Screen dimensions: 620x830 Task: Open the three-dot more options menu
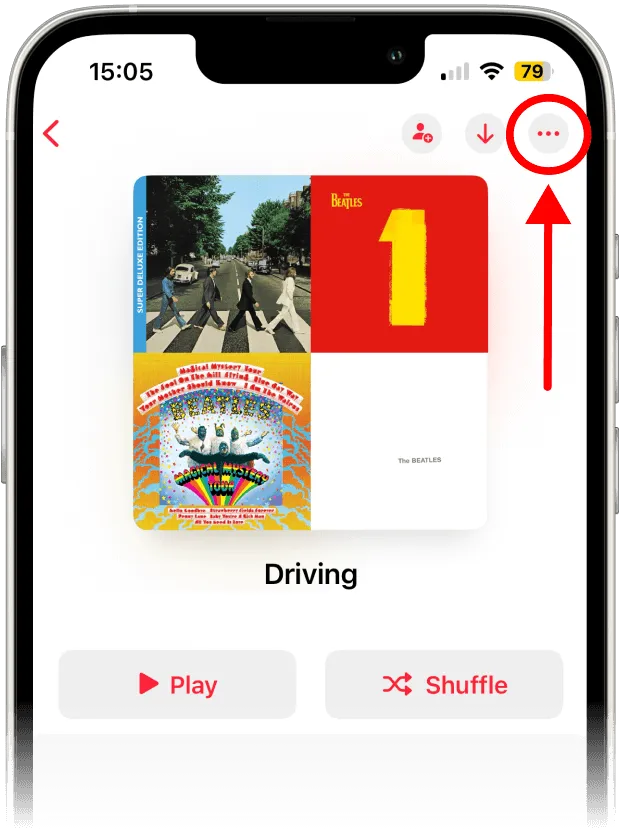click(x=547, y=133)
